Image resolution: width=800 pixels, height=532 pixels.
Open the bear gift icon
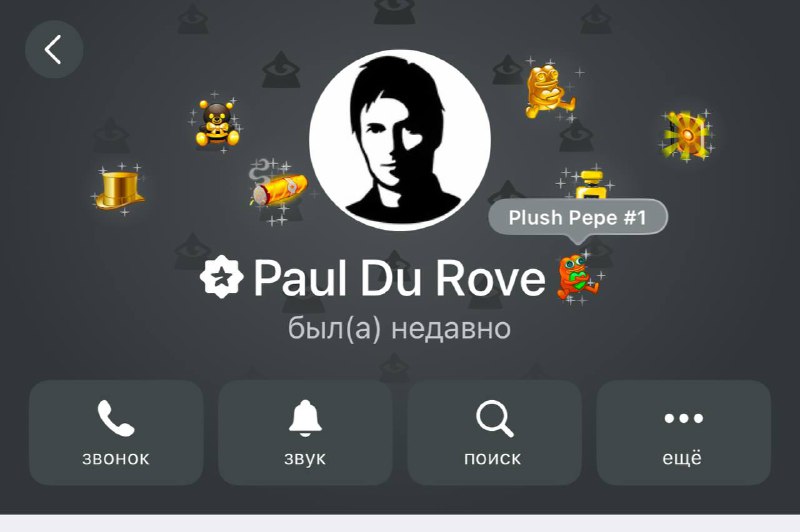215,123
